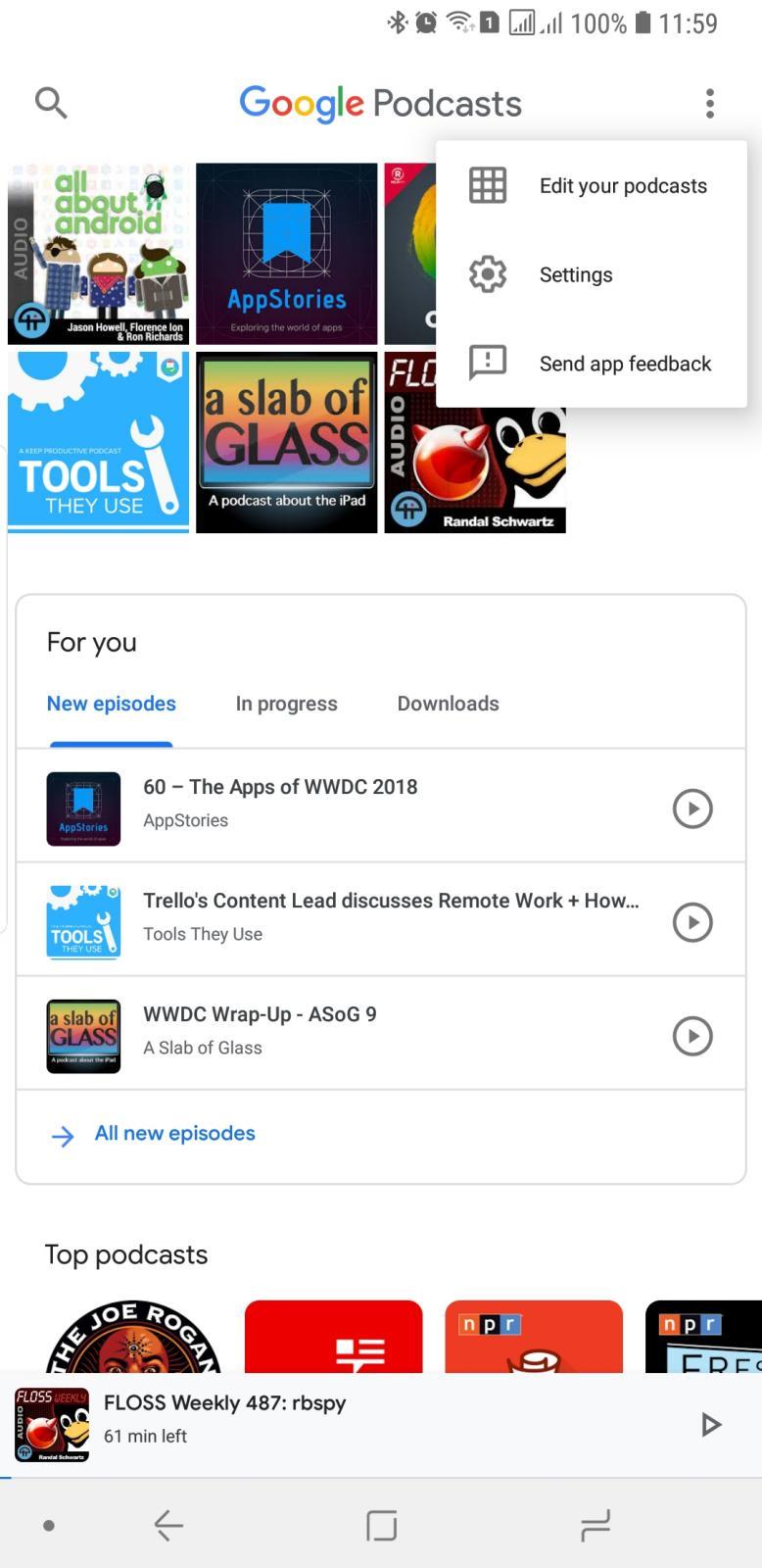
Task: Open the AppStories podcast tile
Action: (286, 254)
